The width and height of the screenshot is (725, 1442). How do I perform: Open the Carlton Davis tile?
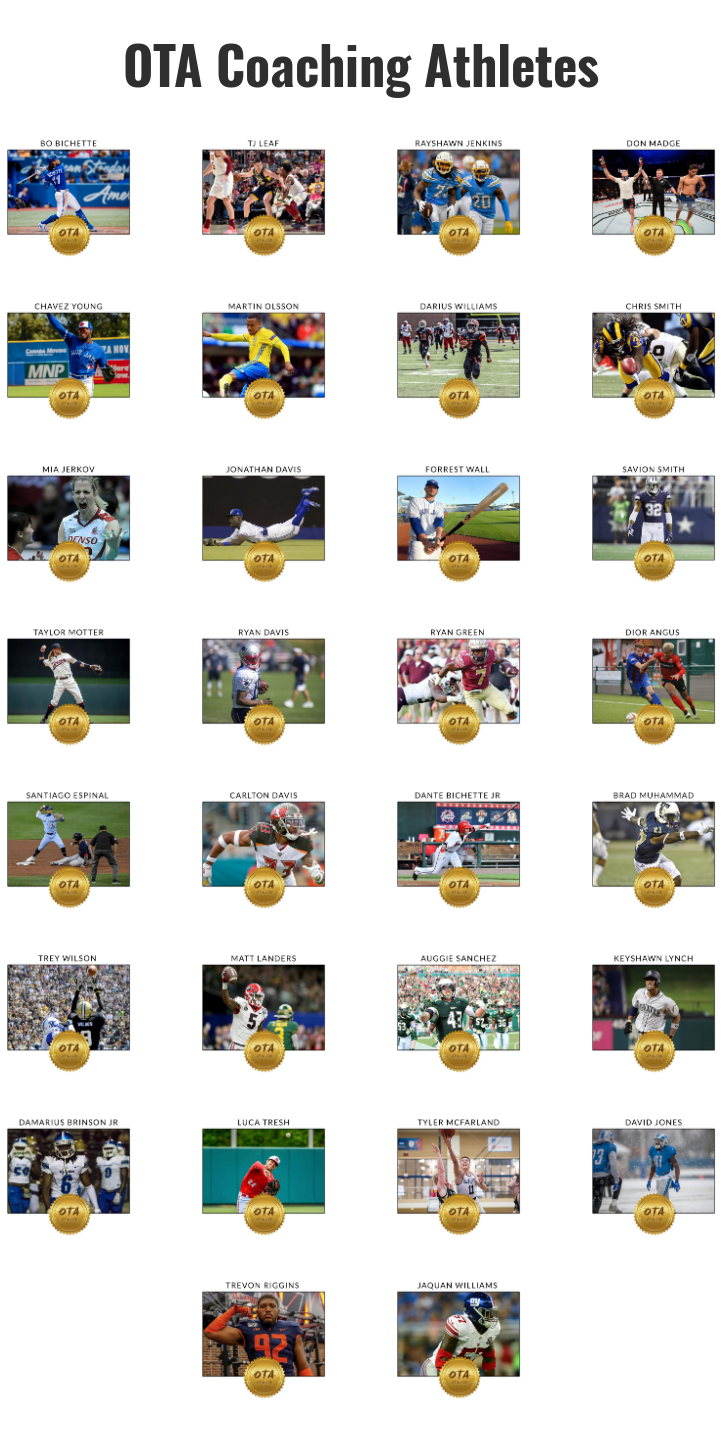[263, 843]
